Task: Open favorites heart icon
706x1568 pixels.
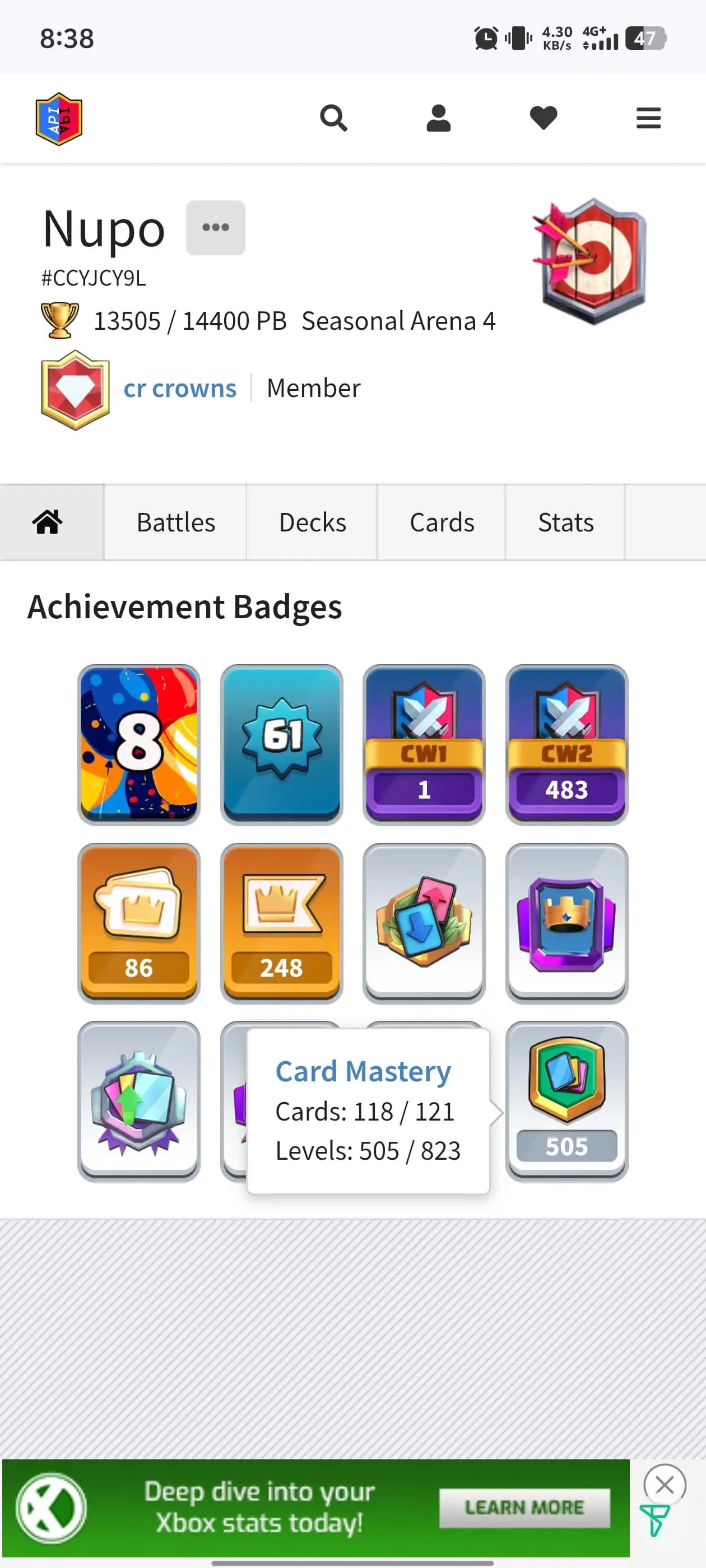Action: pos(544,118)
